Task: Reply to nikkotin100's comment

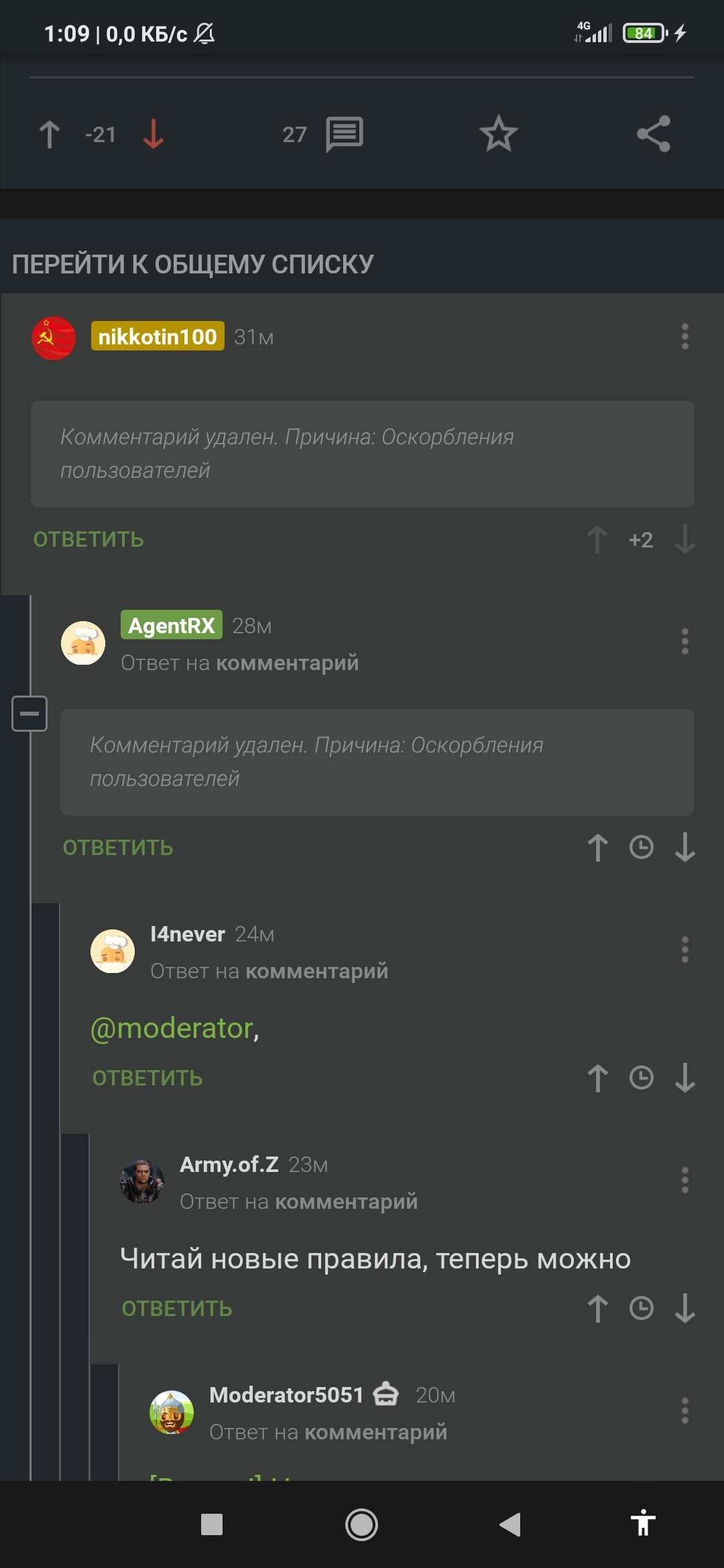Action: 88,539
